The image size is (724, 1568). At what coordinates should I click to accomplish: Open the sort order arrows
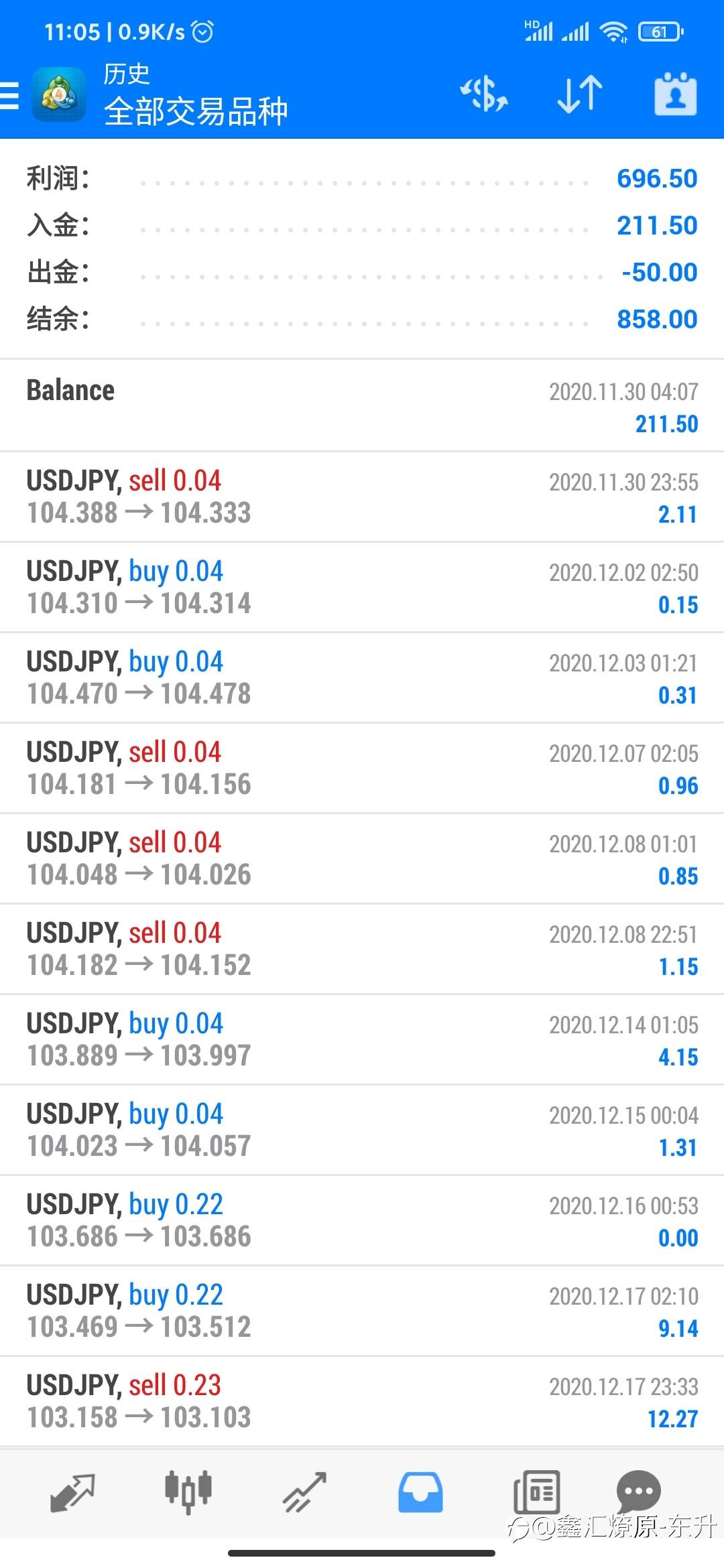coord(579,94)
